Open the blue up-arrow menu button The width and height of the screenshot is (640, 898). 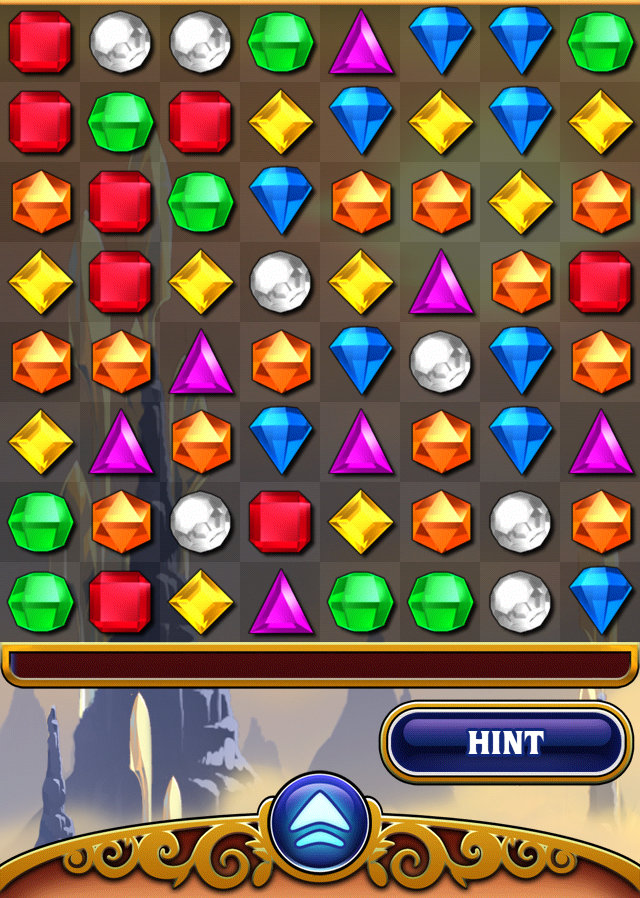click(x=320, y=823)
